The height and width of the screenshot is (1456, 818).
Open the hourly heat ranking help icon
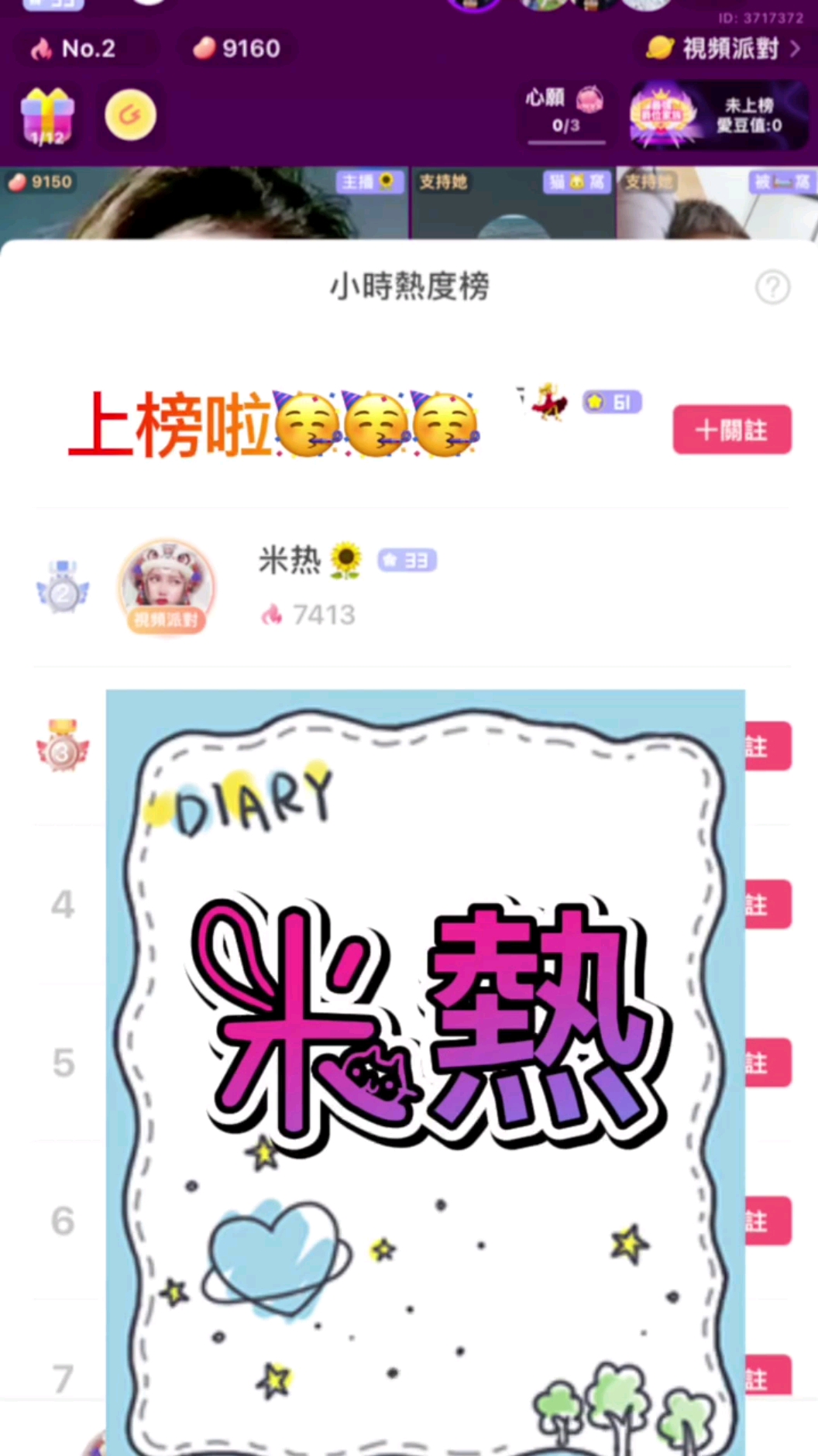[772, 287]
